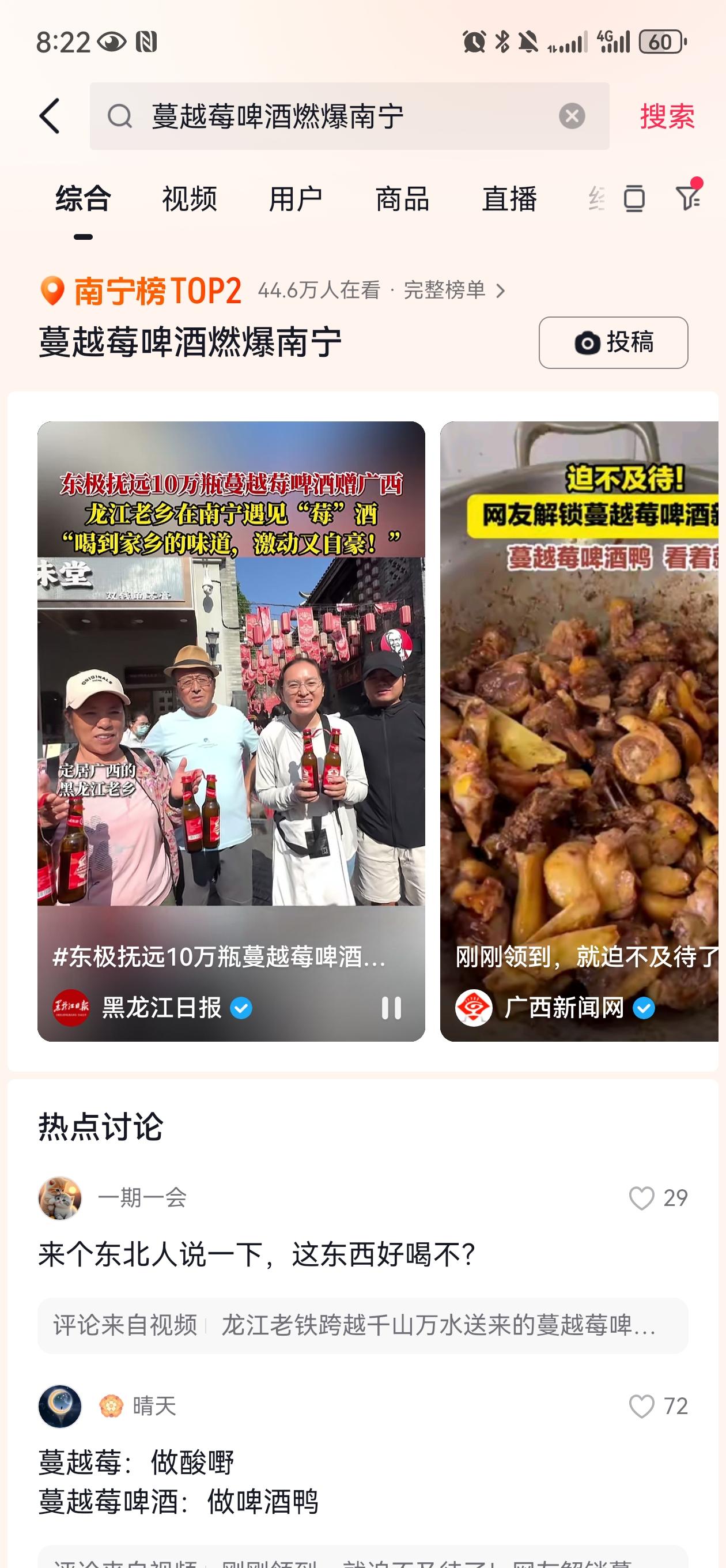The height and width of the screenshot is (1568, 726).
Task: Like the comment by 晴天
Action: pos(641,1406)
